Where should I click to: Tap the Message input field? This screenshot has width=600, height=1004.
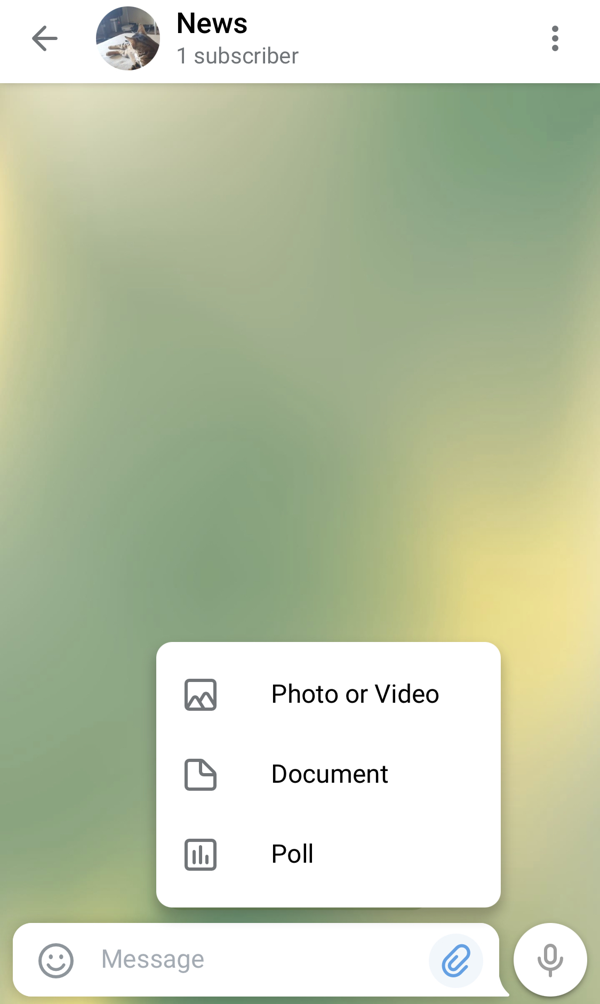tap(250, 960)
